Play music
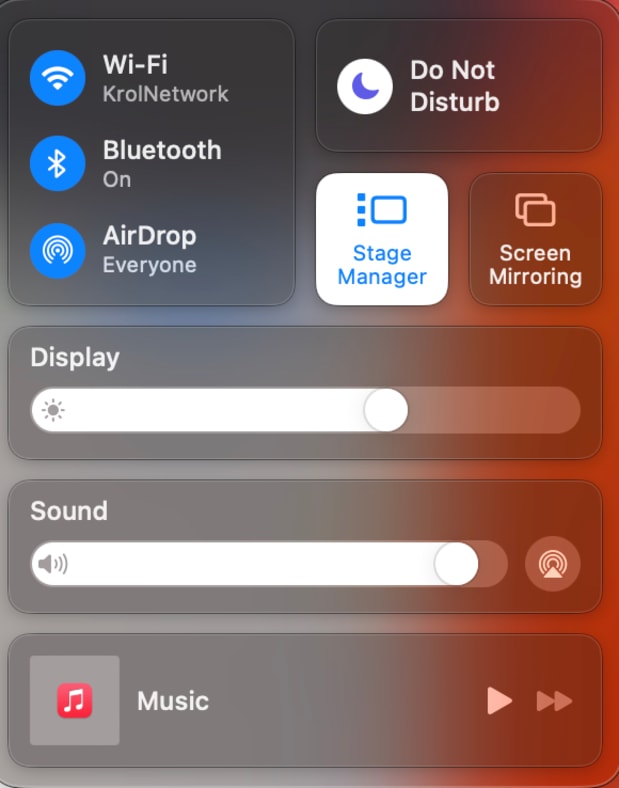This screenshot has height=788, width=619. pos(499,701)
